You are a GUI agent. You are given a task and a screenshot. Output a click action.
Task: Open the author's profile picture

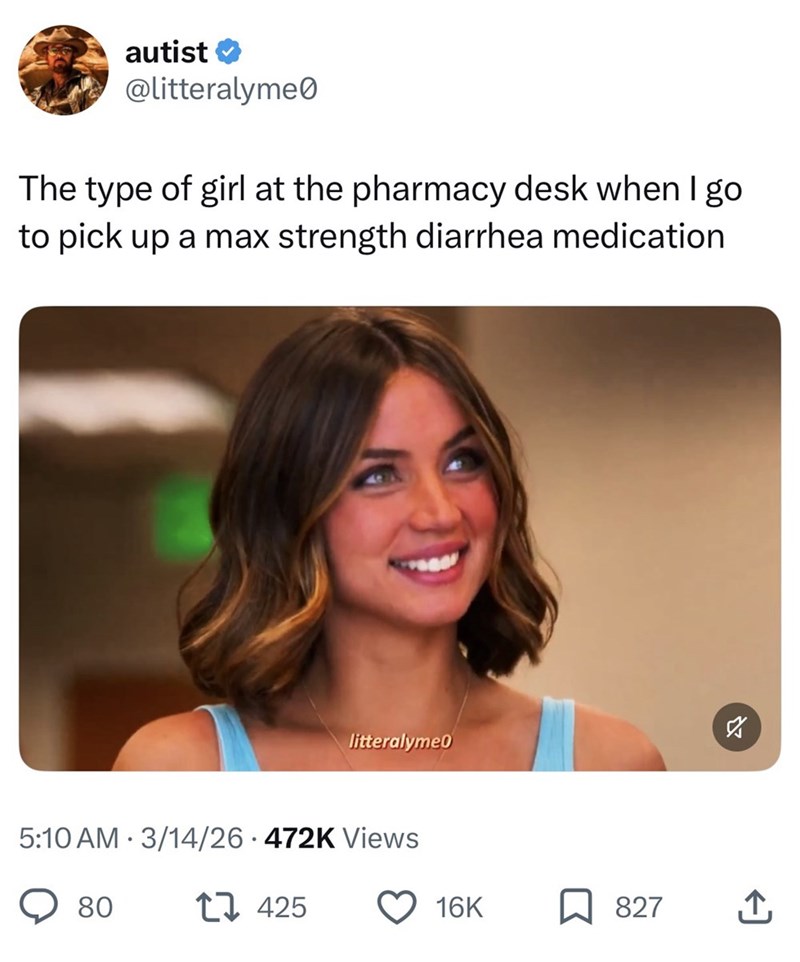64,69
